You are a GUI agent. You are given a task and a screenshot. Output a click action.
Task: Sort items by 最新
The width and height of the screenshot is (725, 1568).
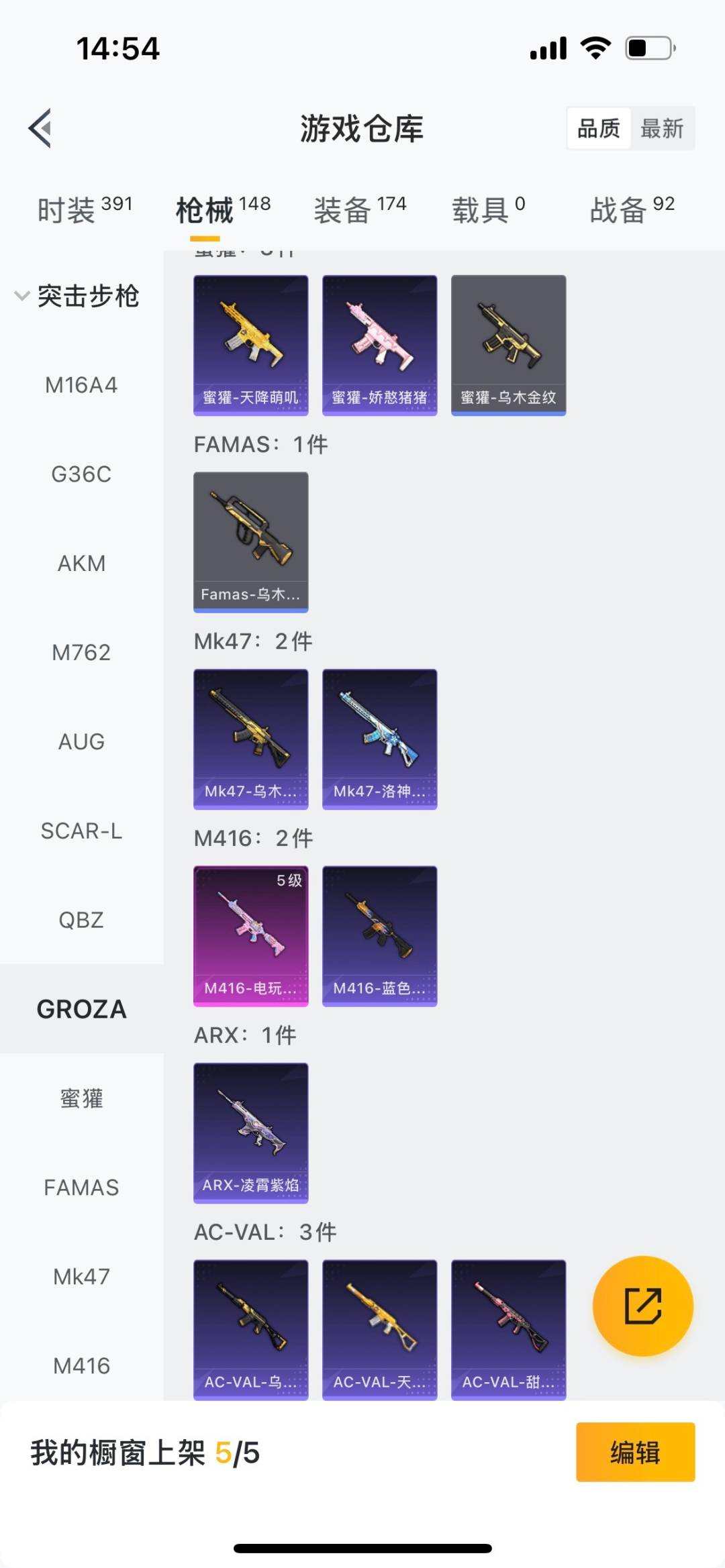coord(662,128)
